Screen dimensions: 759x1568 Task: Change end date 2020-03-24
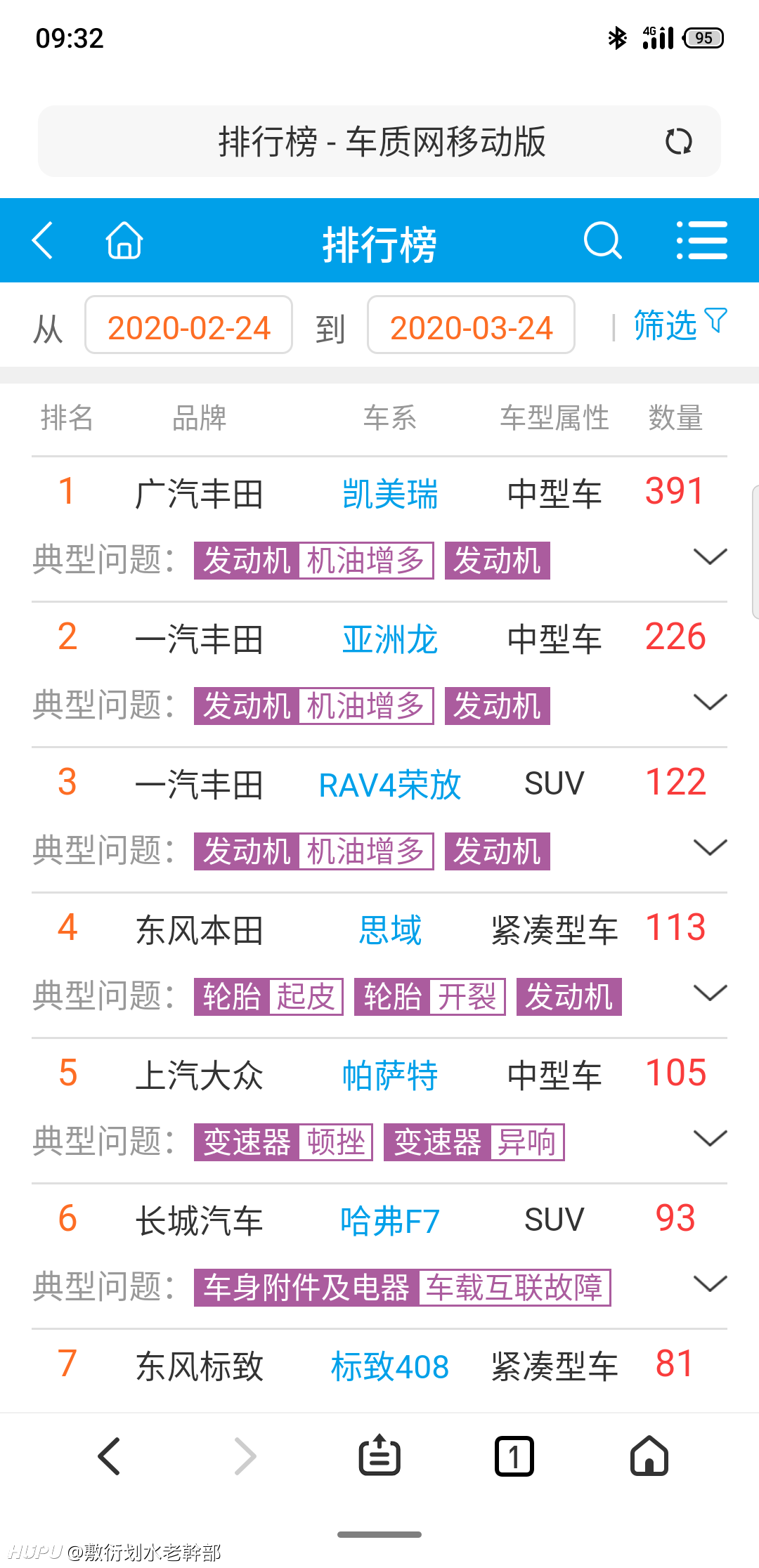(x=471, y=325)
